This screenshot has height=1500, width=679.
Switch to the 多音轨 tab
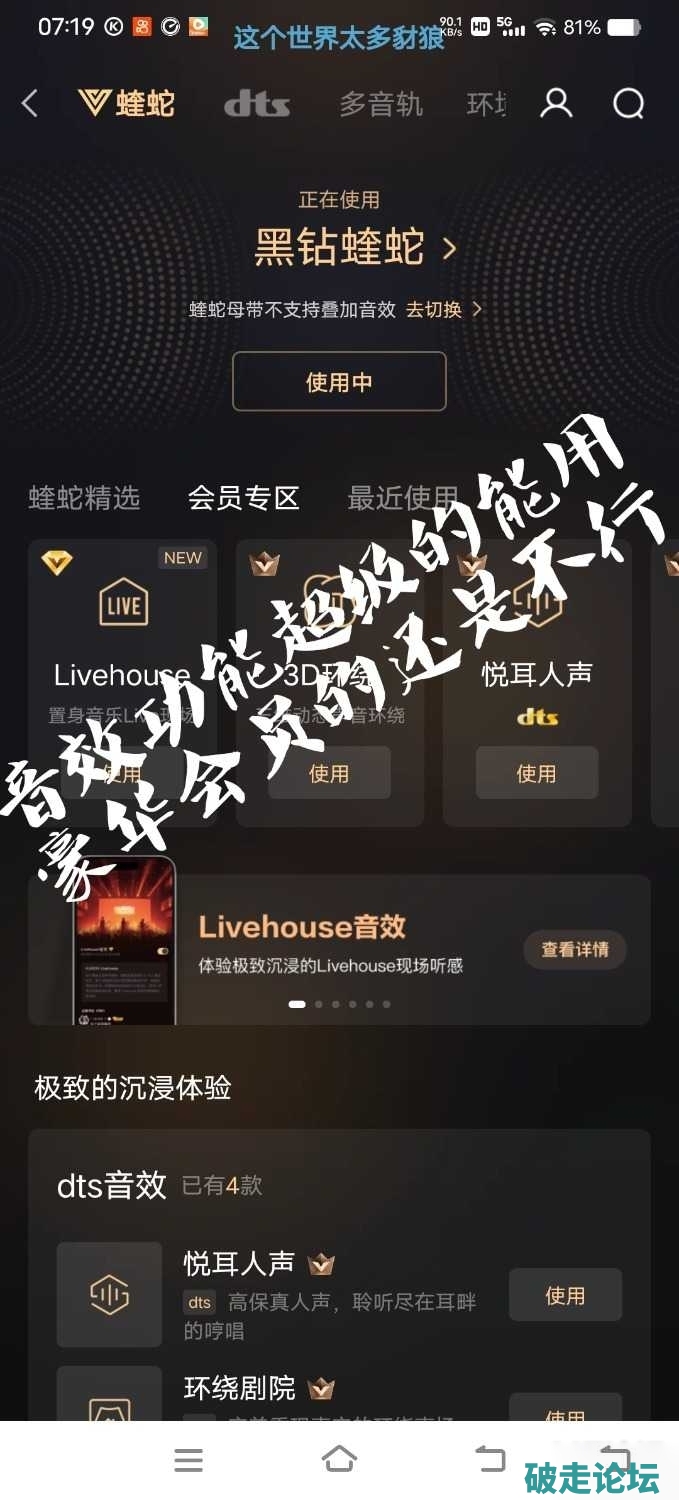coord(381,104)
